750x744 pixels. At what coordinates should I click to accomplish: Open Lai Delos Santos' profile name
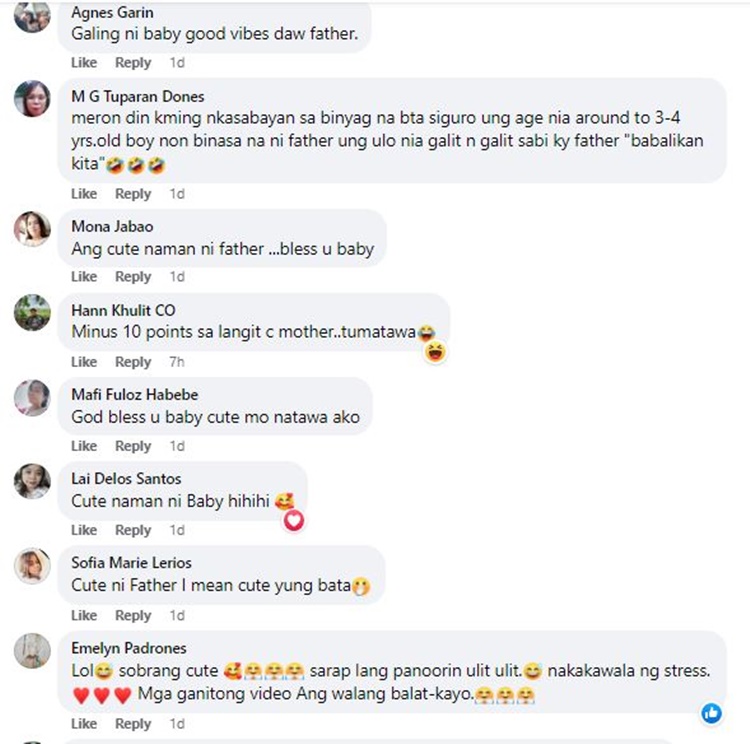click(x=126, y=479)
